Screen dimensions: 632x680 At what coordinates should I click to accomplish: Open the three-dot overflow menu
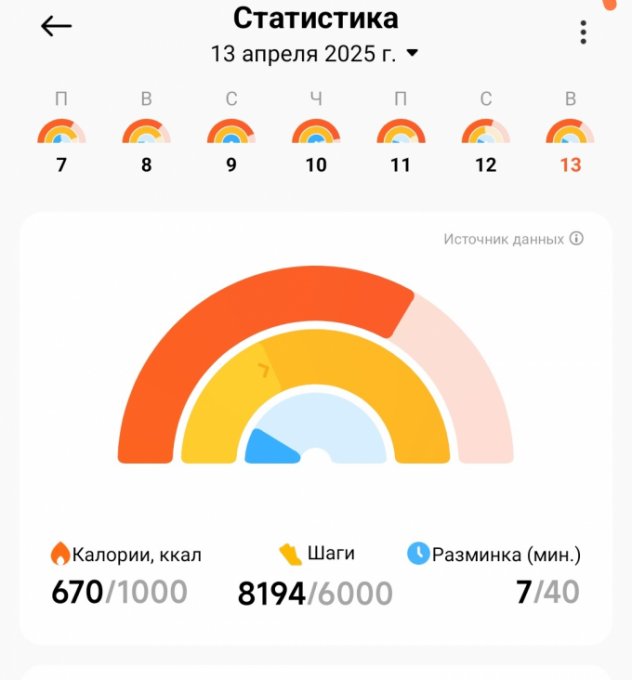[x=583, y=32]
